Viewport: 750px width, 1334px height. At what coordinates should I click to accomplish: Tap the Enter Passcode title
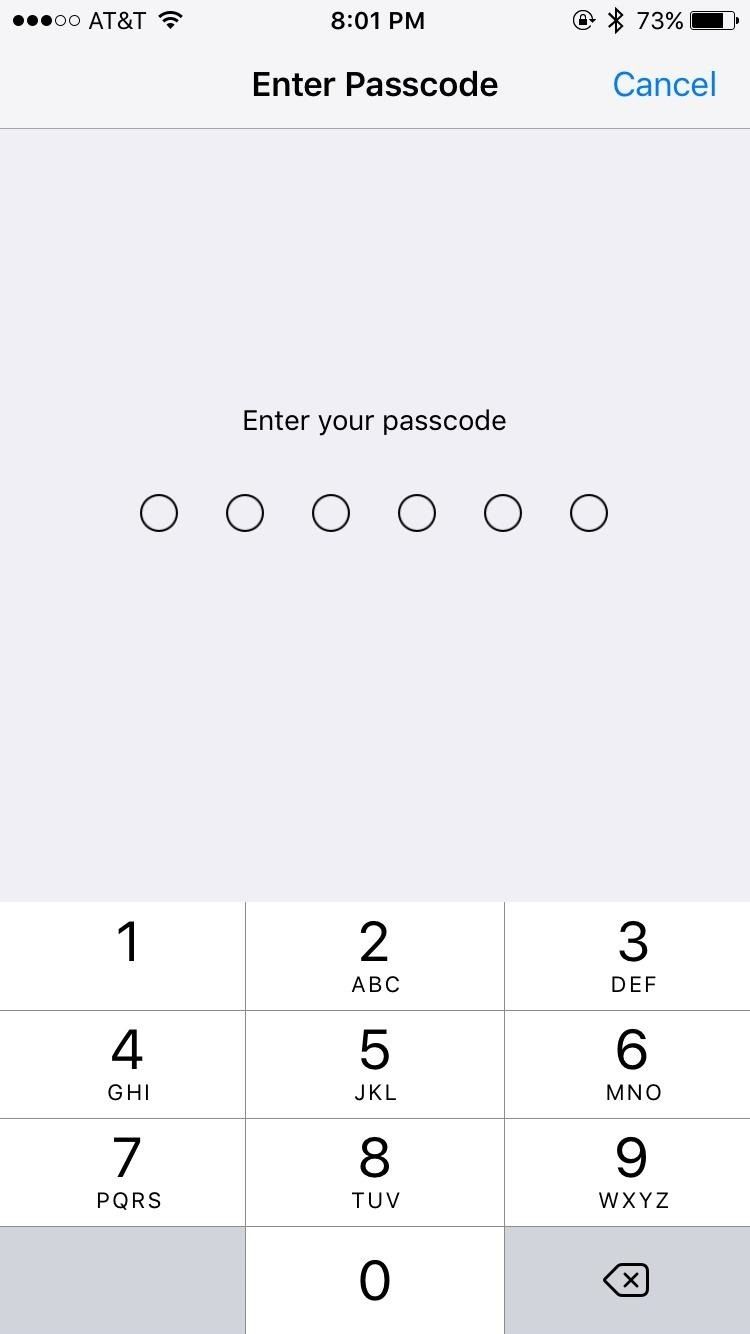[x=375, y=85]
